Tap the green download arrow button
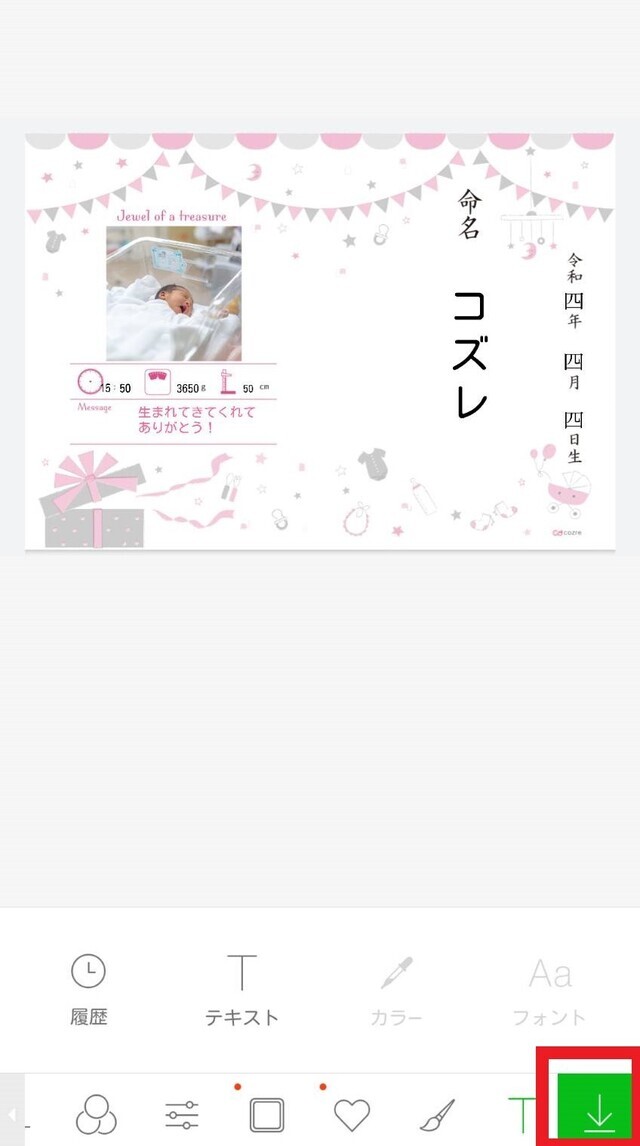Screen dimensions: 640x1146 pos(599,1111)
